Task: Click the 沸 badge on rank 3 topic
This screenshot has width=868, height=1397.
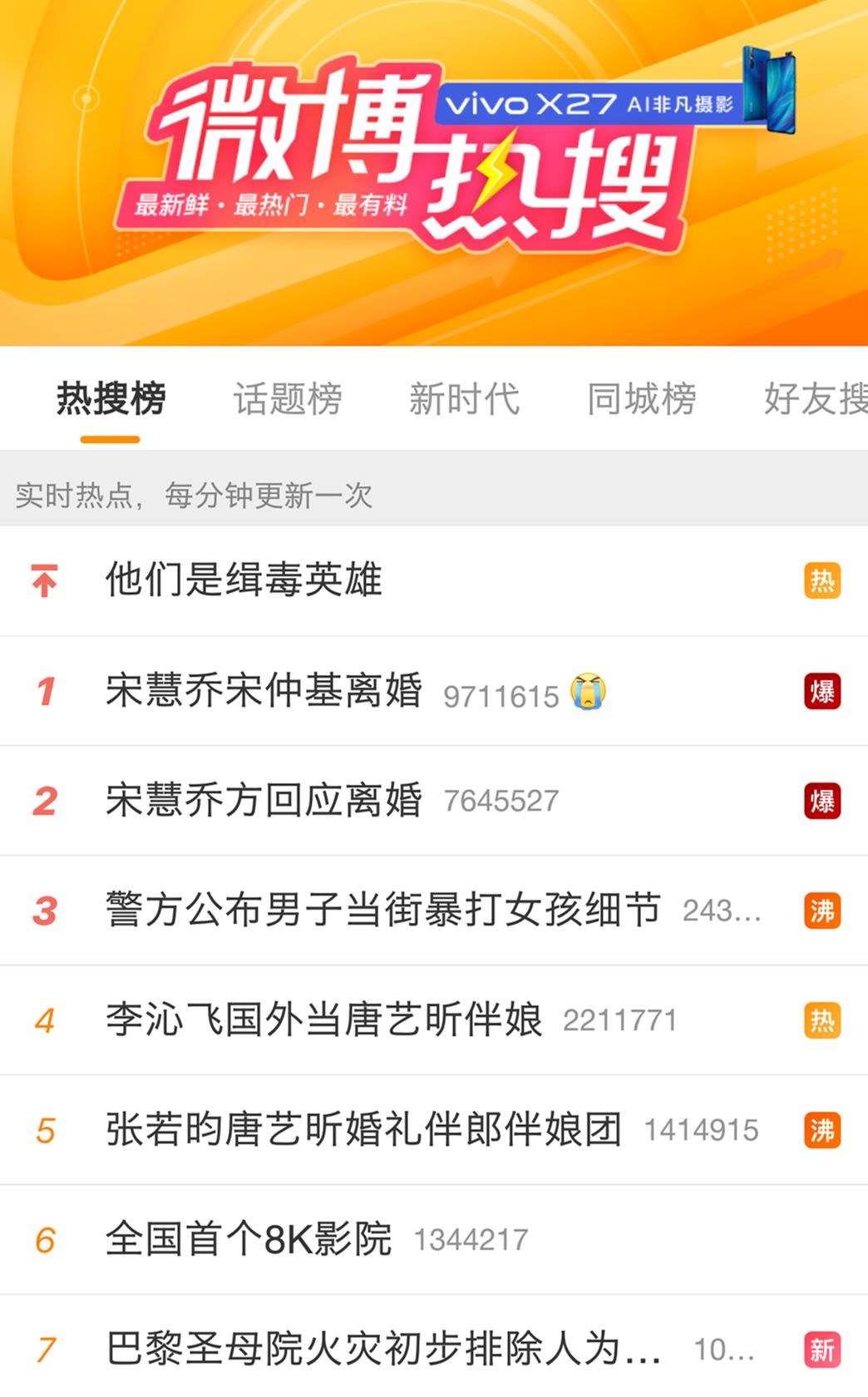Action: click(x=821, y=911)
